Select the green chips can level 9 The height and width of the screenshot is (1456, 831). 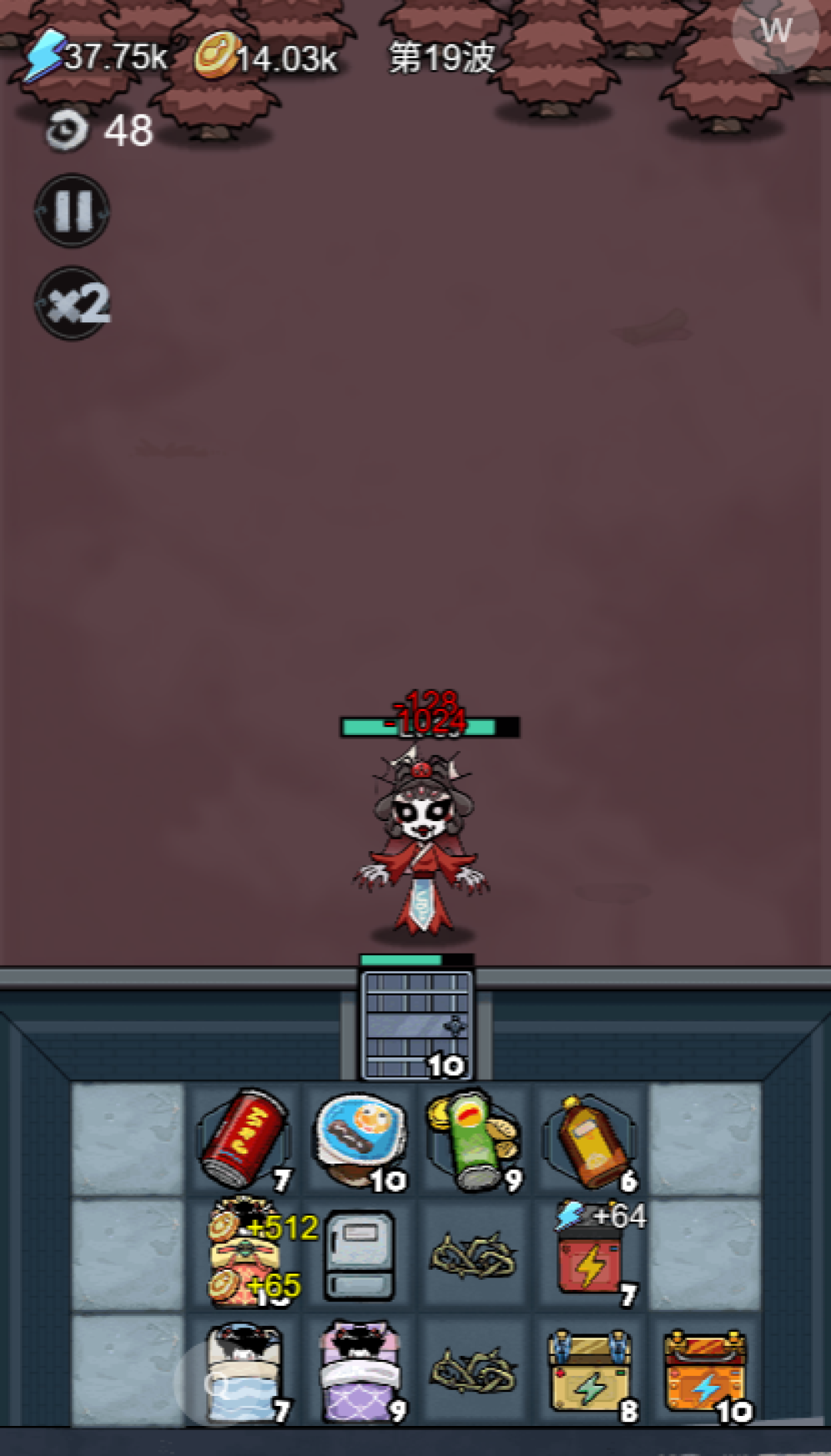pyautogui.click(x=474, y=1140)
